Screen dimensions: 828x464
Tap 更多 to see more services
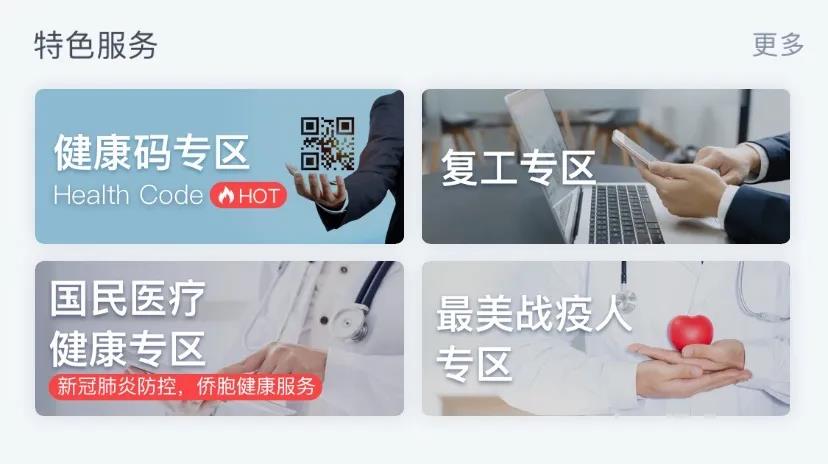coord(777,45)
